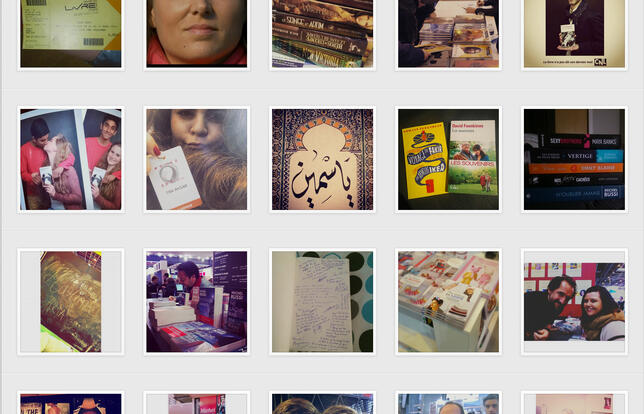This screenshot has height=414, width=644.
Task: Open the event ticket photo
Action: coord(70,32)
